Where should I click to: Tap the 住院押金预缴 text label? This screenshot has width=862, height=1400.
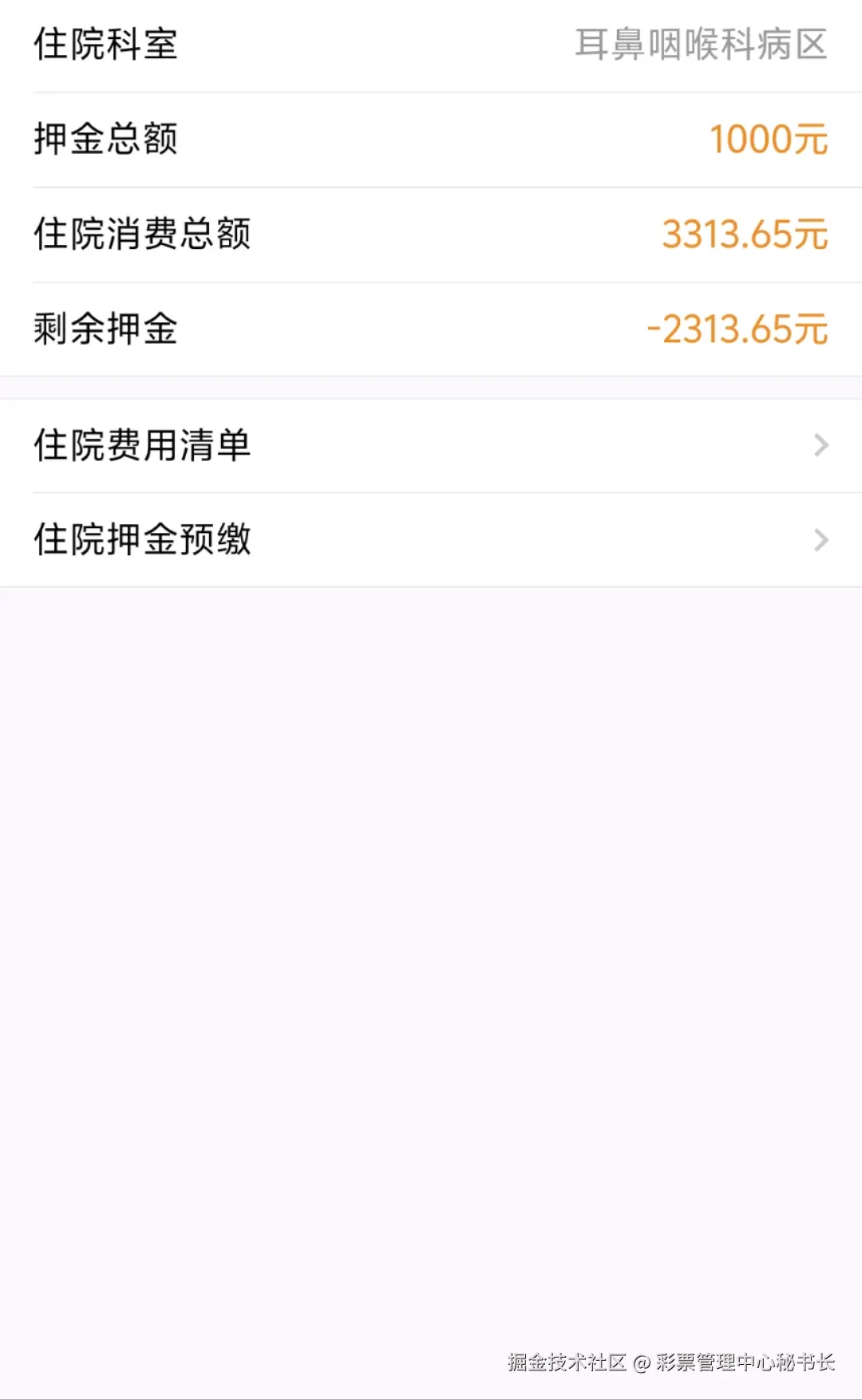pos(142,541)
